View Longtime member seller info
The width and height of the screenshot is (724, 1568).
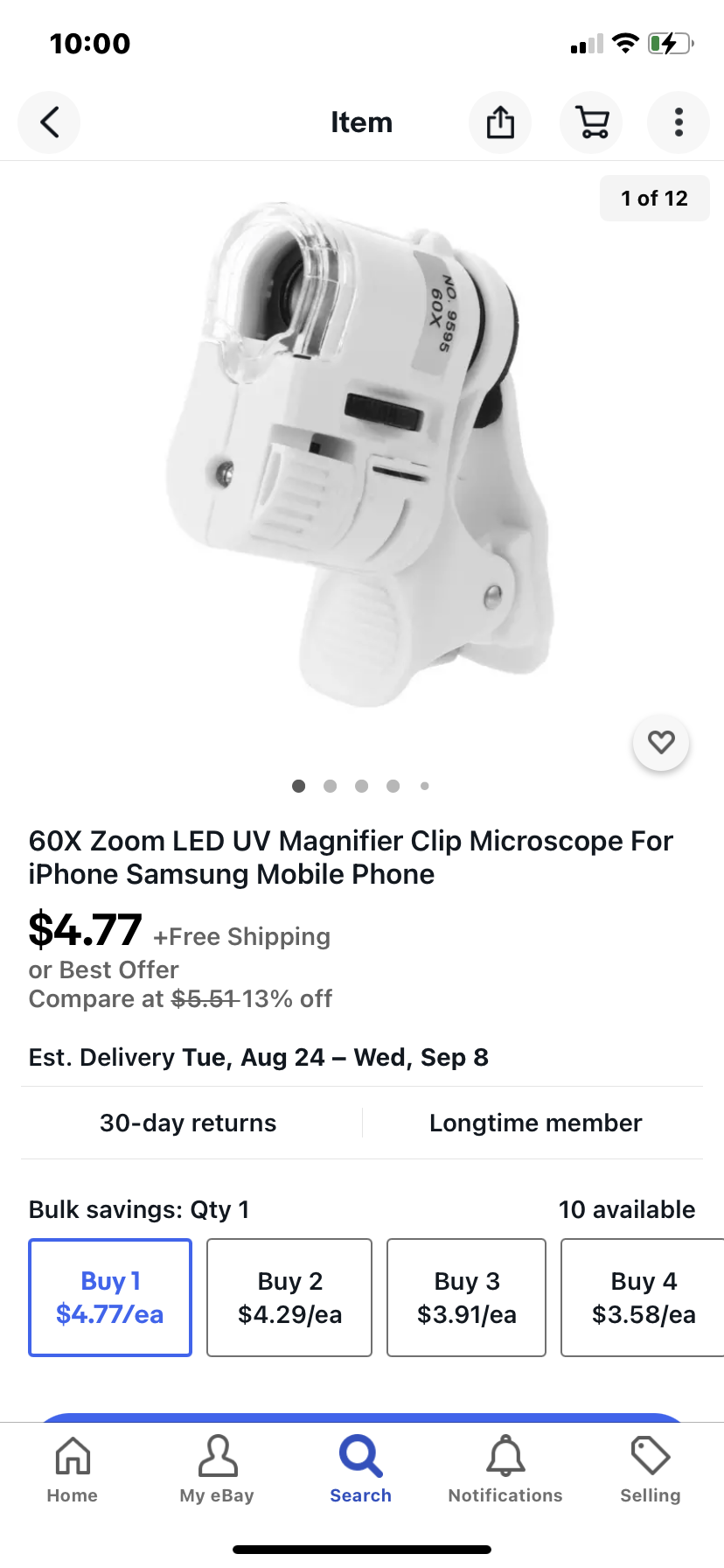535,1123
